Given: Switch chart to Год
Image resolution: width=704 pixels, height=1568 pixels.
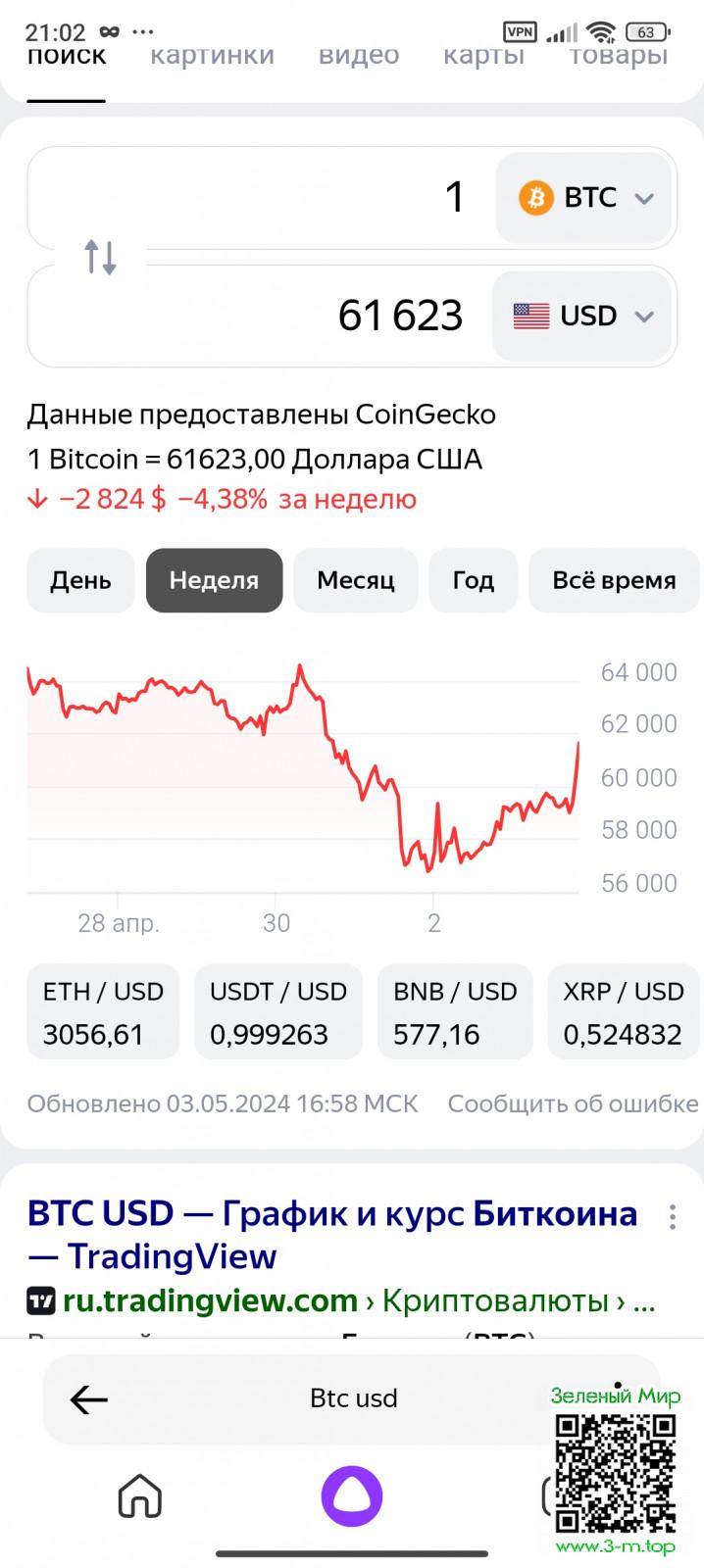Looking at the screenshot, I should coord(473,580).
